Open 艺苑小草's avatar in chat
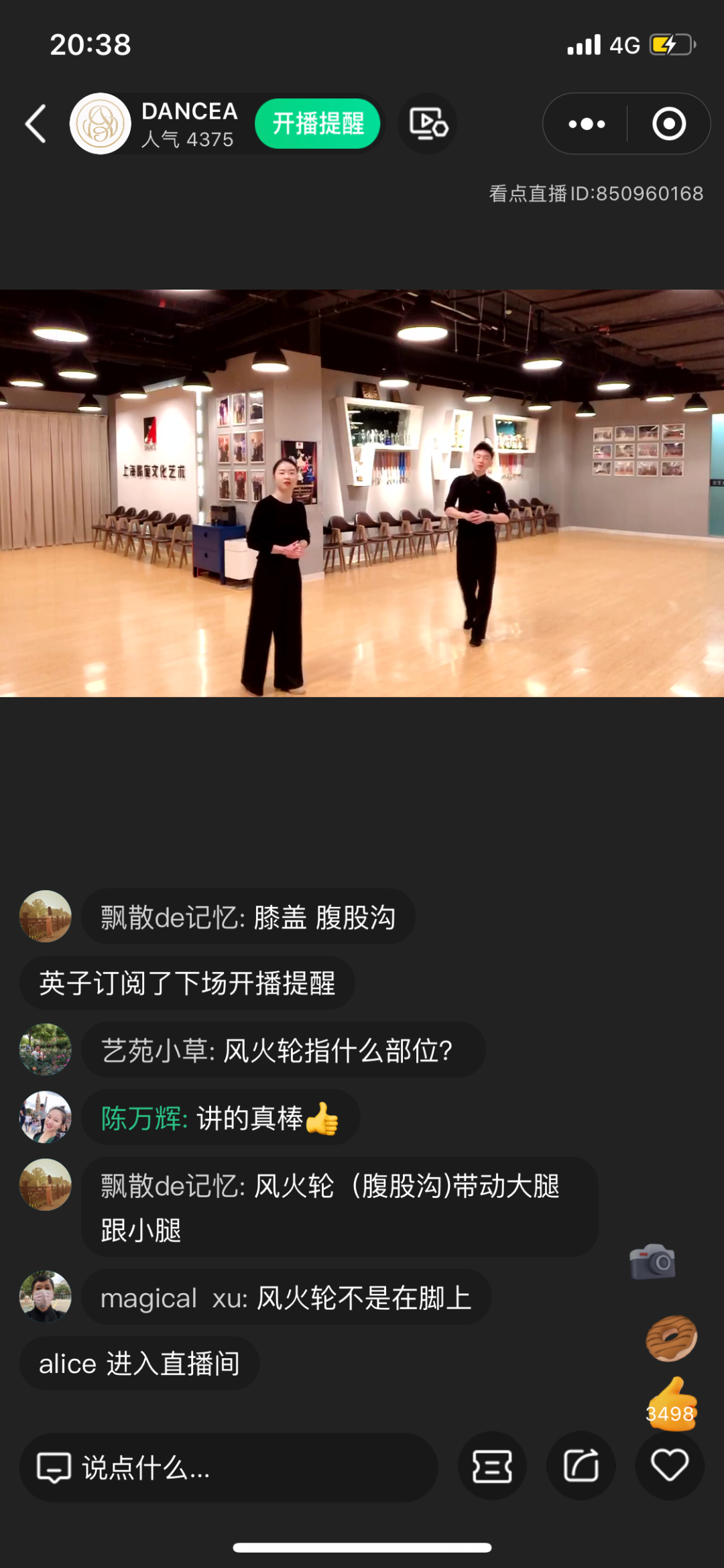The width and height of the screenshot is (724, 1568). tap(46, 1049)
